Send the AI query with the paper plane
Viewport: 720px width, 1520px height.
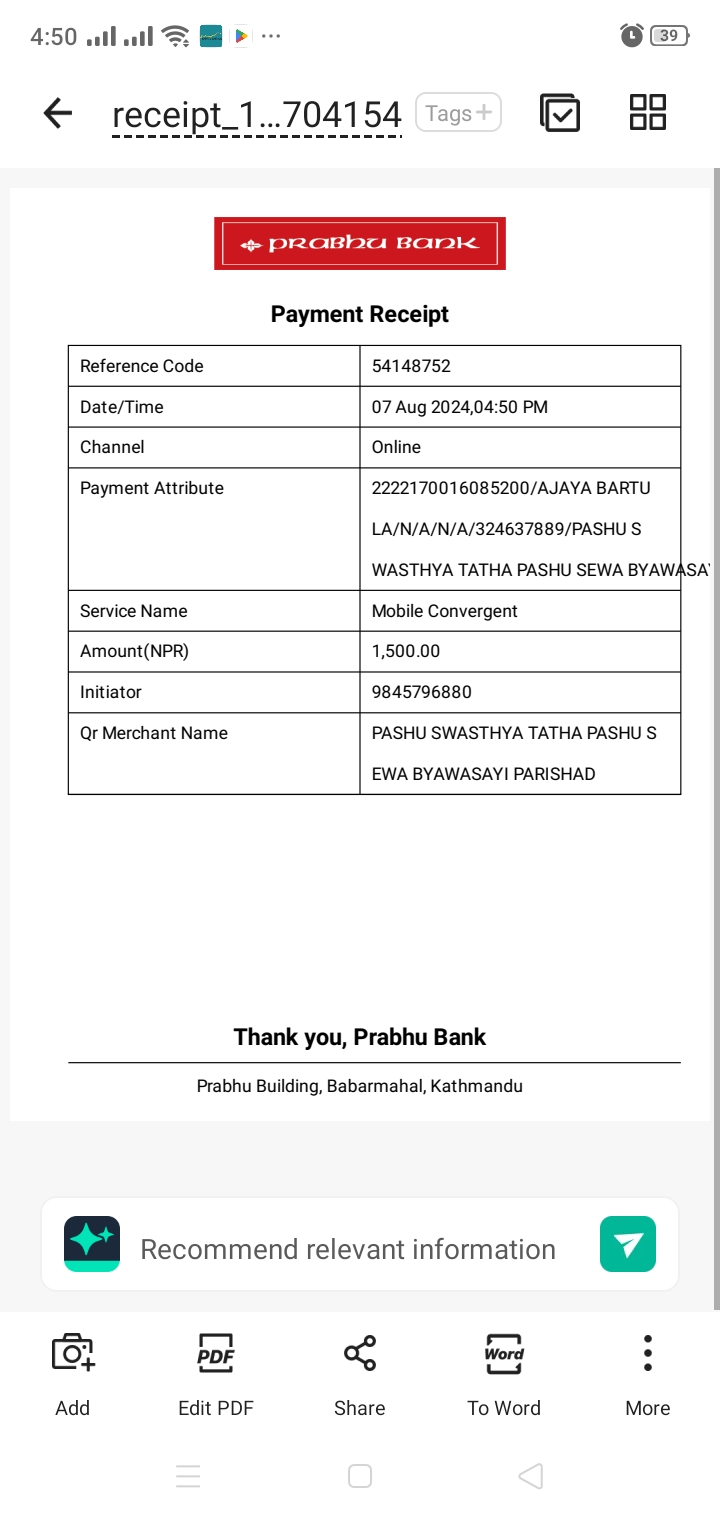click(x=628, y=1244)
